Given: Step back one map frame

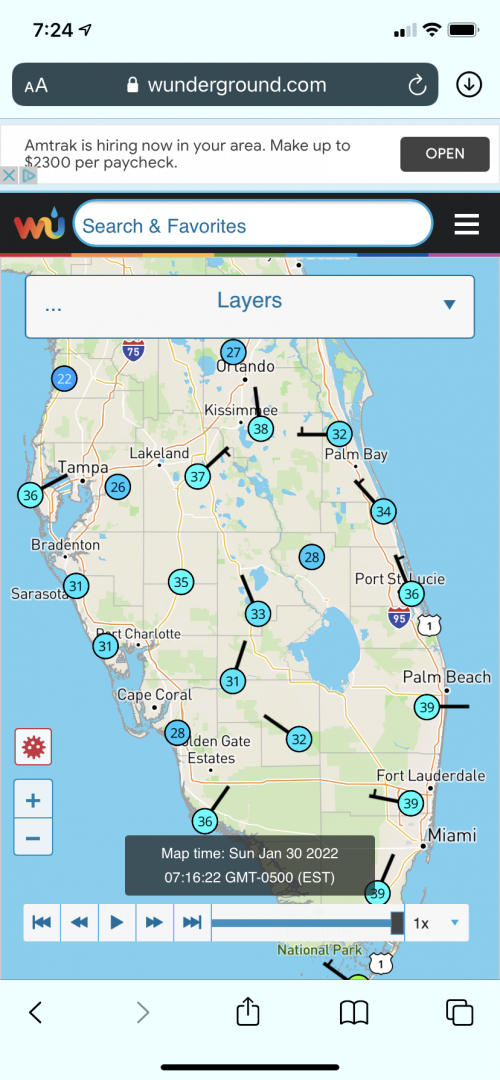Looking at the screenshot, I should click(79, 923).
